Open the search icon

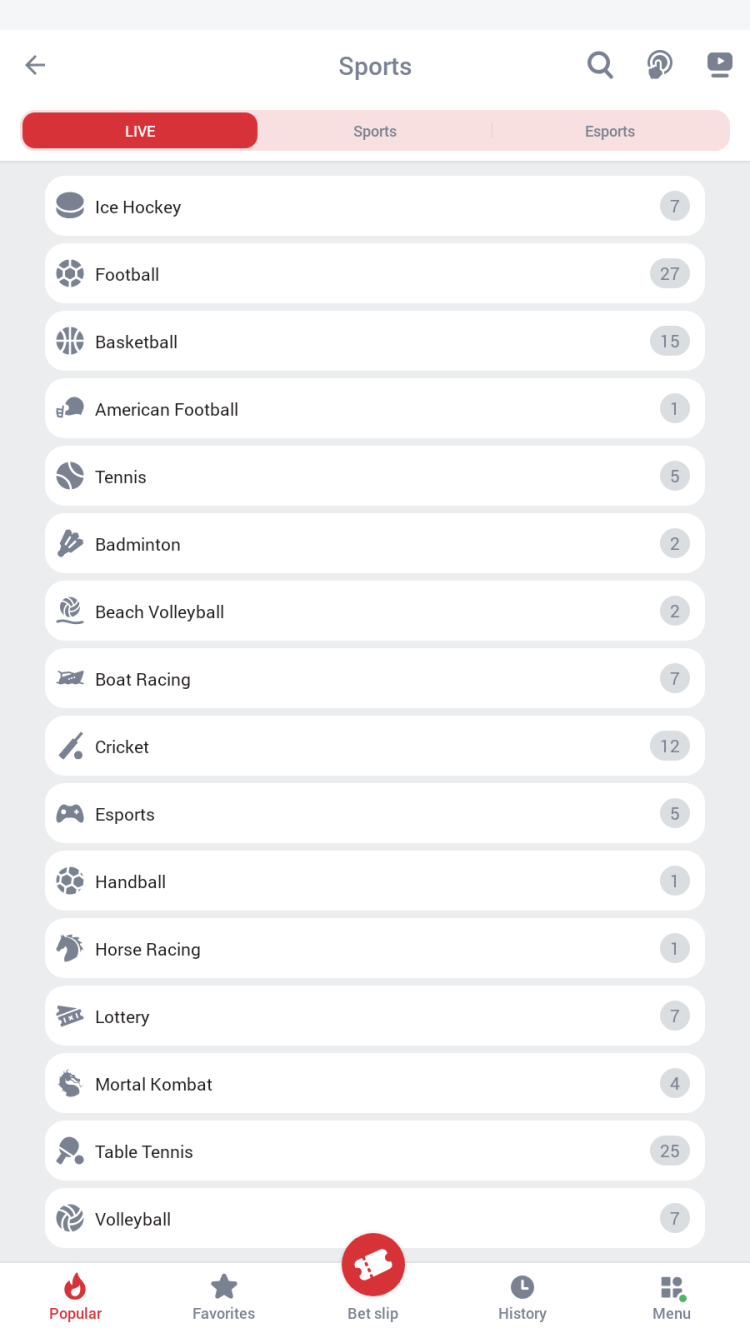point(600,66)
